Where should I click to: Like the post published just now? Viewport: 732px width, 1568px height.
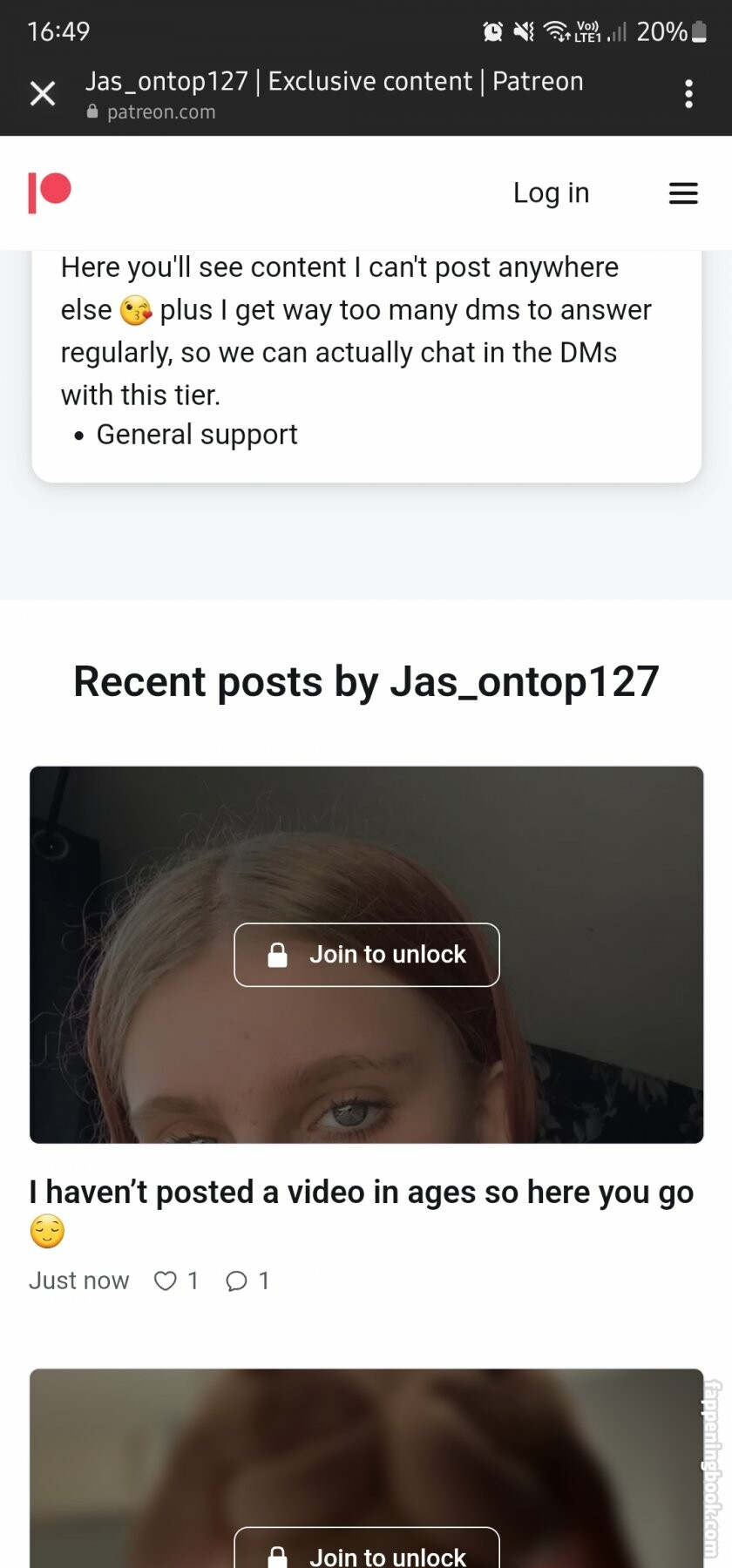pos(166,1281)
